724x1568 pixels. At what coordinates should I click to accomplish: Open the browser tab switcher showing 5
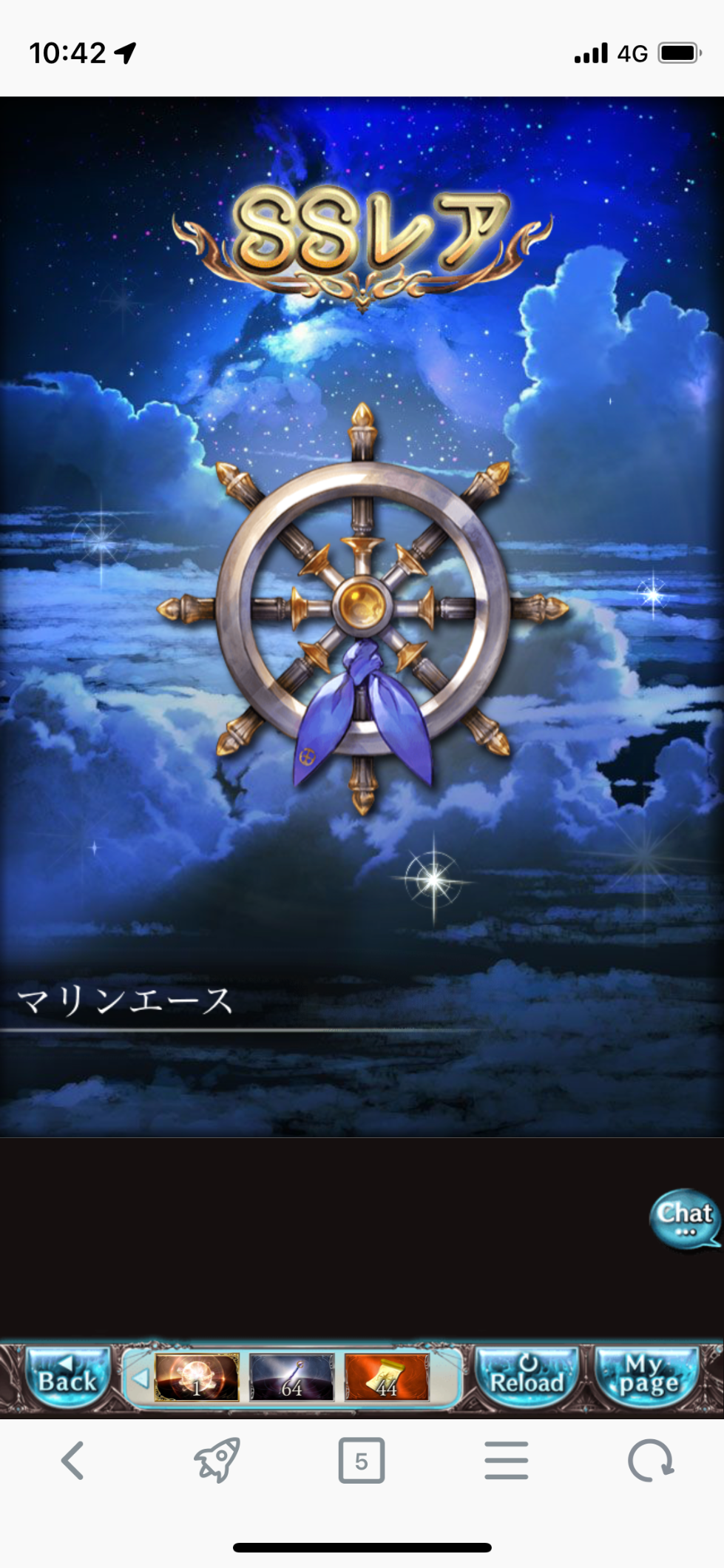(362, 1461)
